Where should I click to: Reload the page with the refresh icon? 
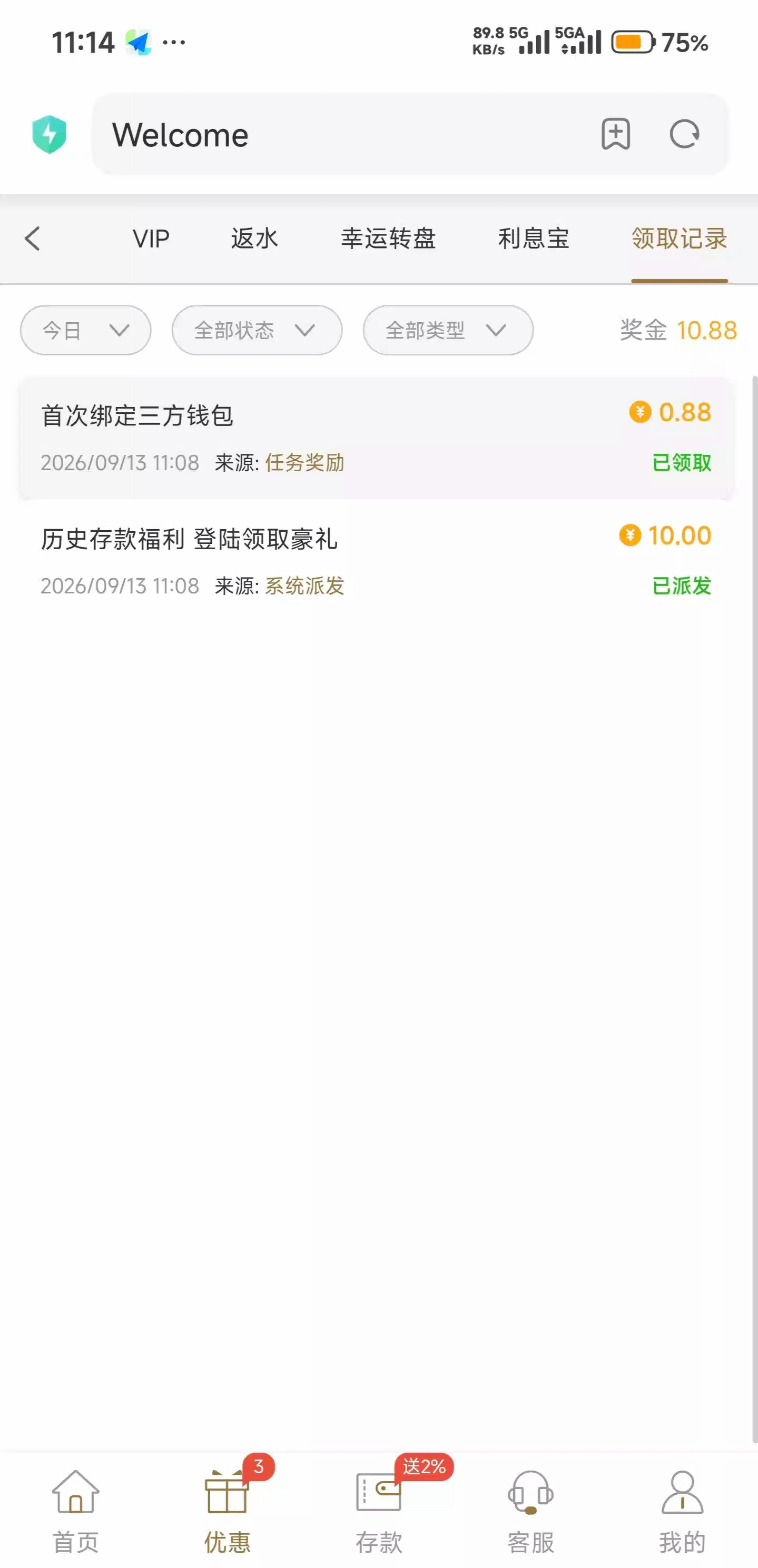point(684,134)
